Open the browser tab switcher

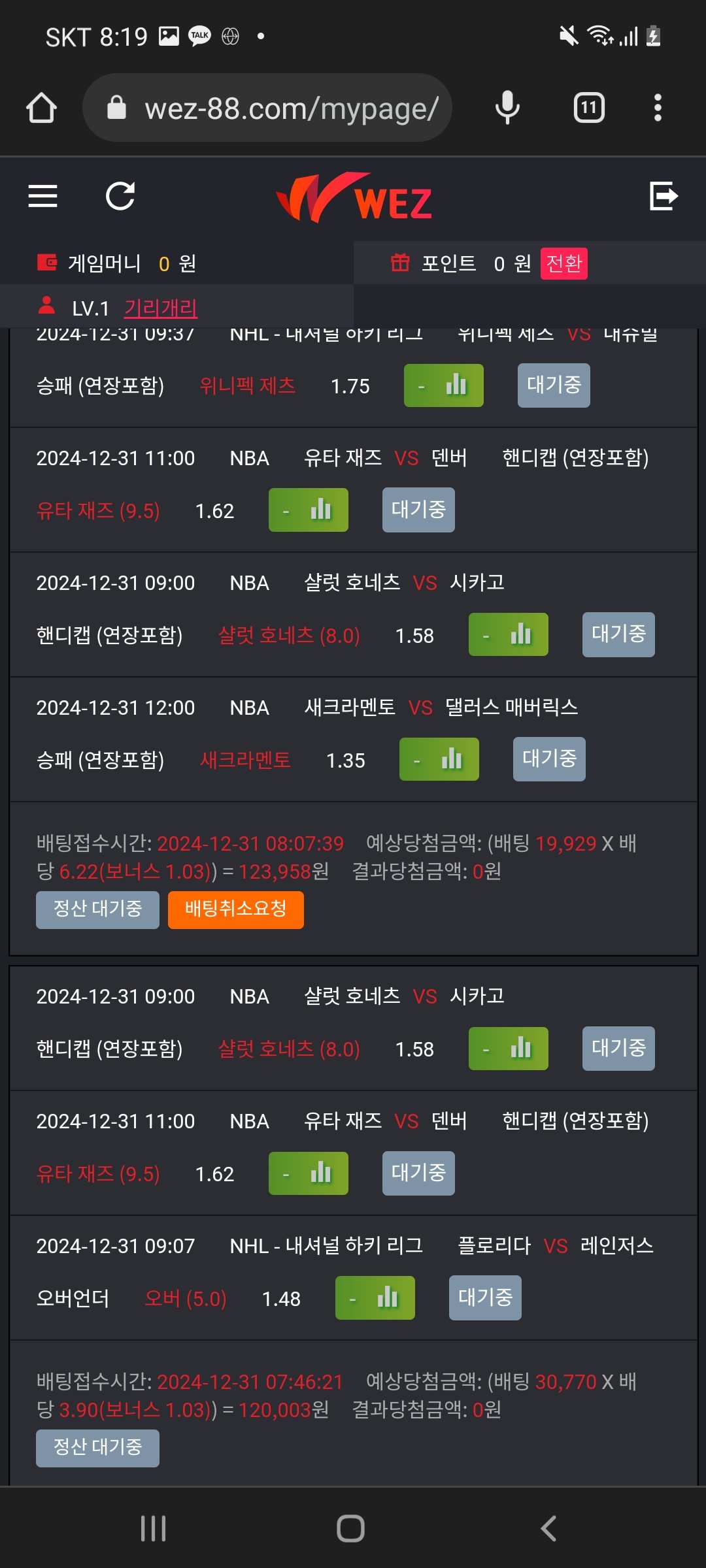tap(588, 108)
